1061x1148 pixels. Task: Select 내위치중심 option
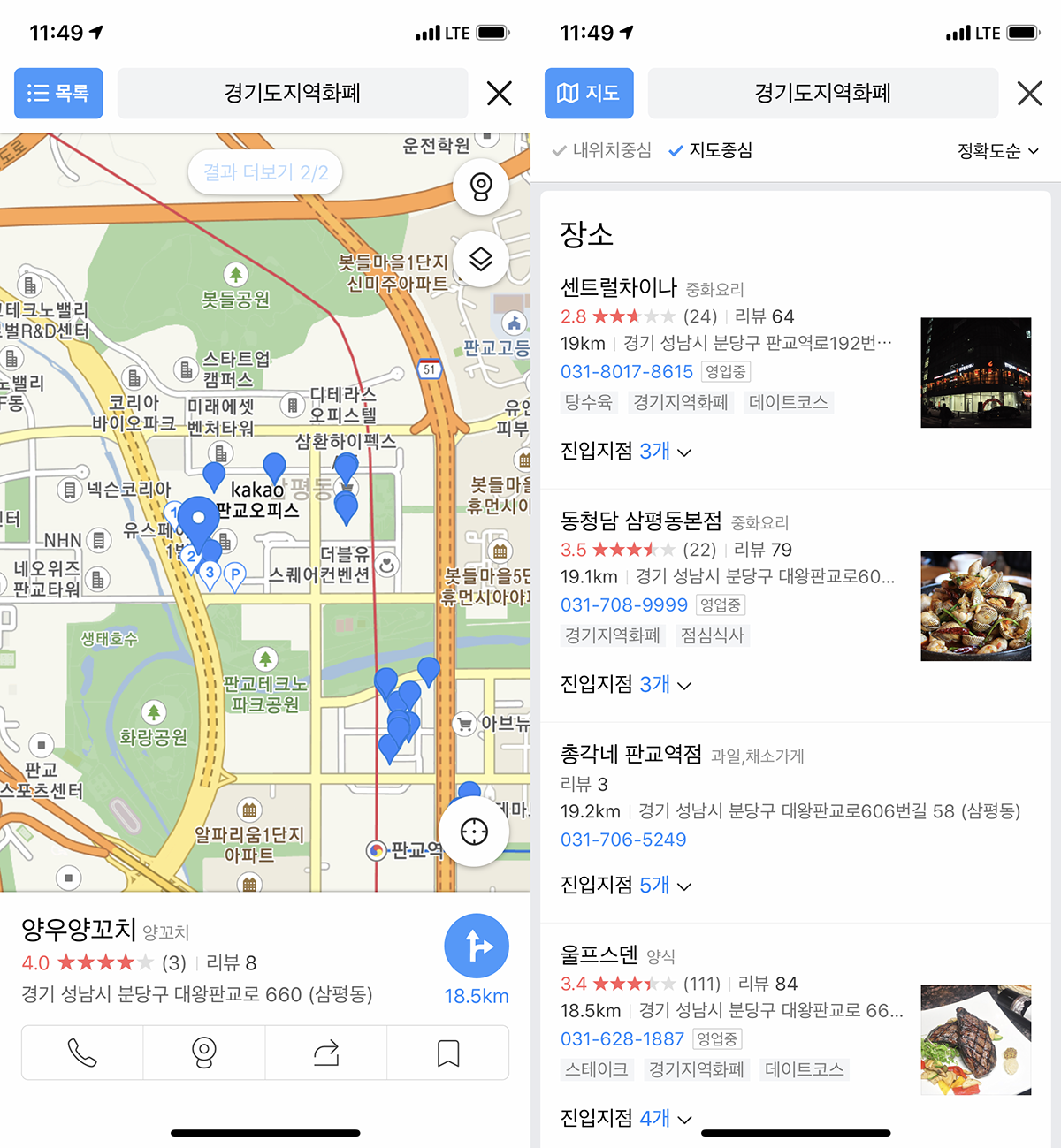601,150
